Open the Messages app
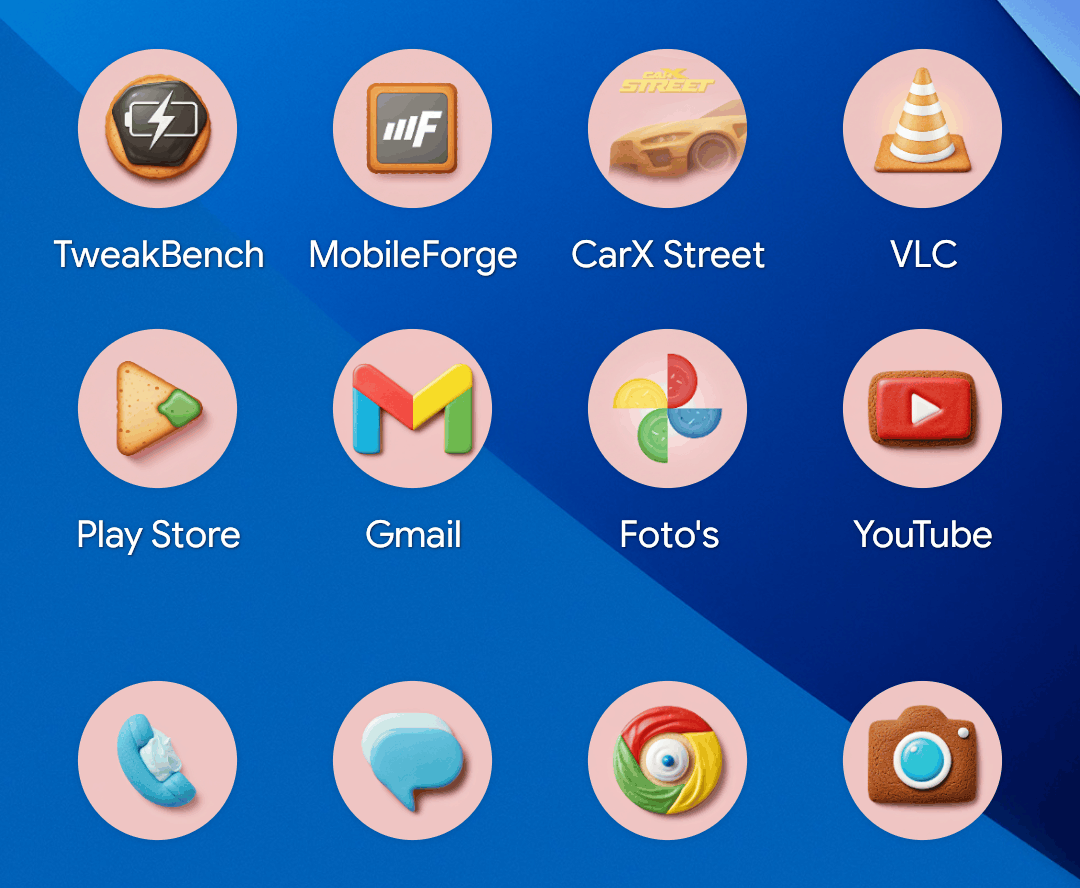This screenshot has width=1080, height=888. pos(412,760)
